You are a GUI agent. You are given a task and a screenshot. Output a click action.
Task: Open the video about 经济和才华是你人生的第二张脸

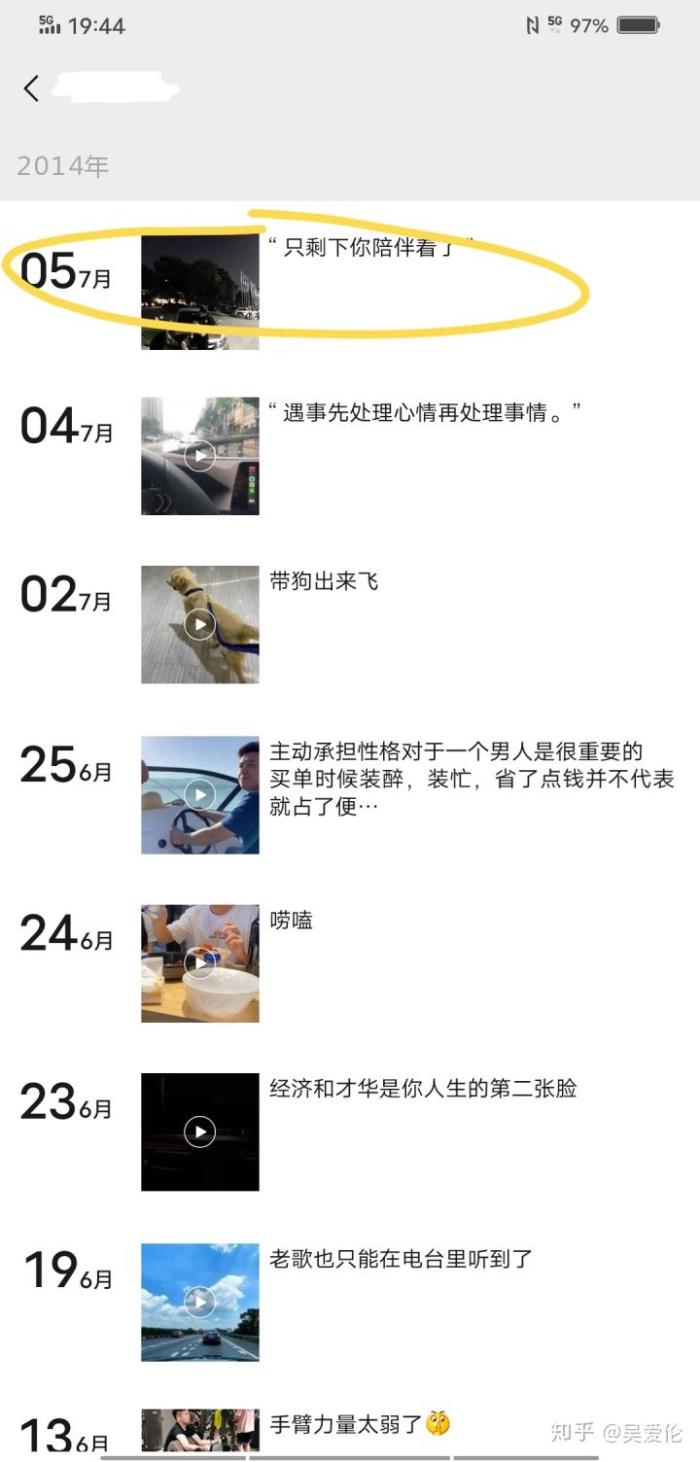click(x=200, y=1132)
